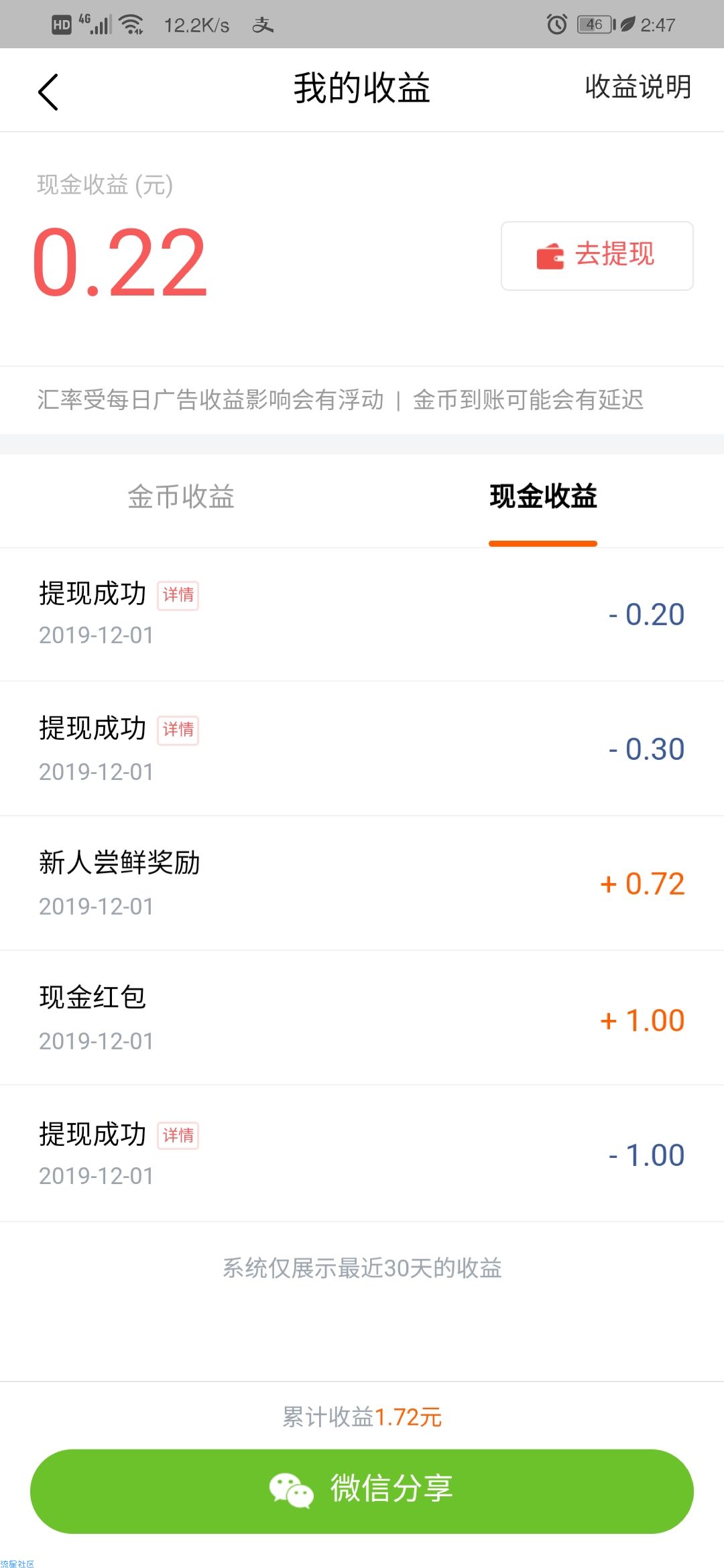724x1568 pixels.
Task: Open 详情 for the -0.20 withdrawal
Action: point(178,595)
